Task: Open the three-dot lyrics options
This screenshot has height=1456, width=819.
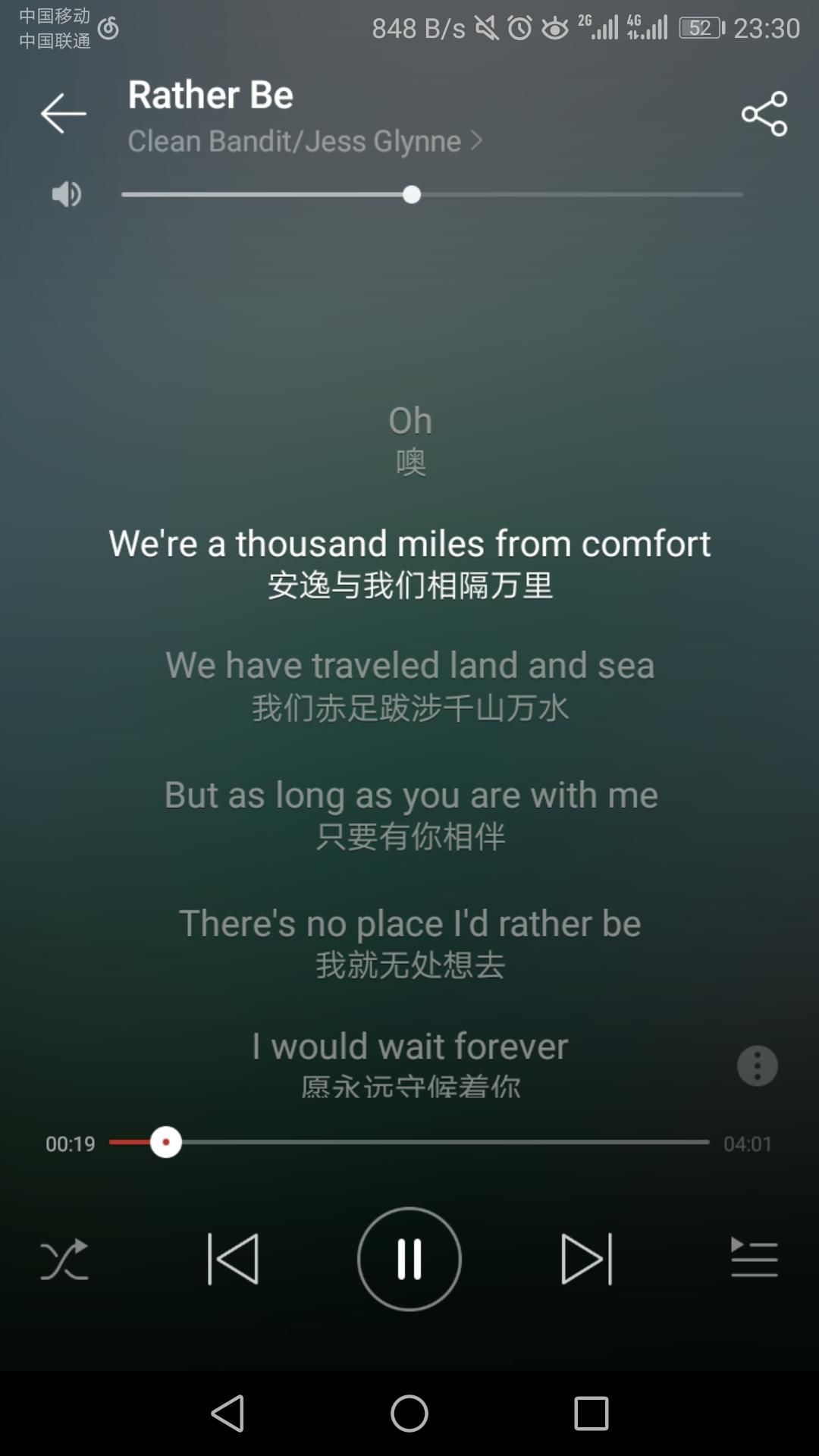Action: click(758, 1066)
